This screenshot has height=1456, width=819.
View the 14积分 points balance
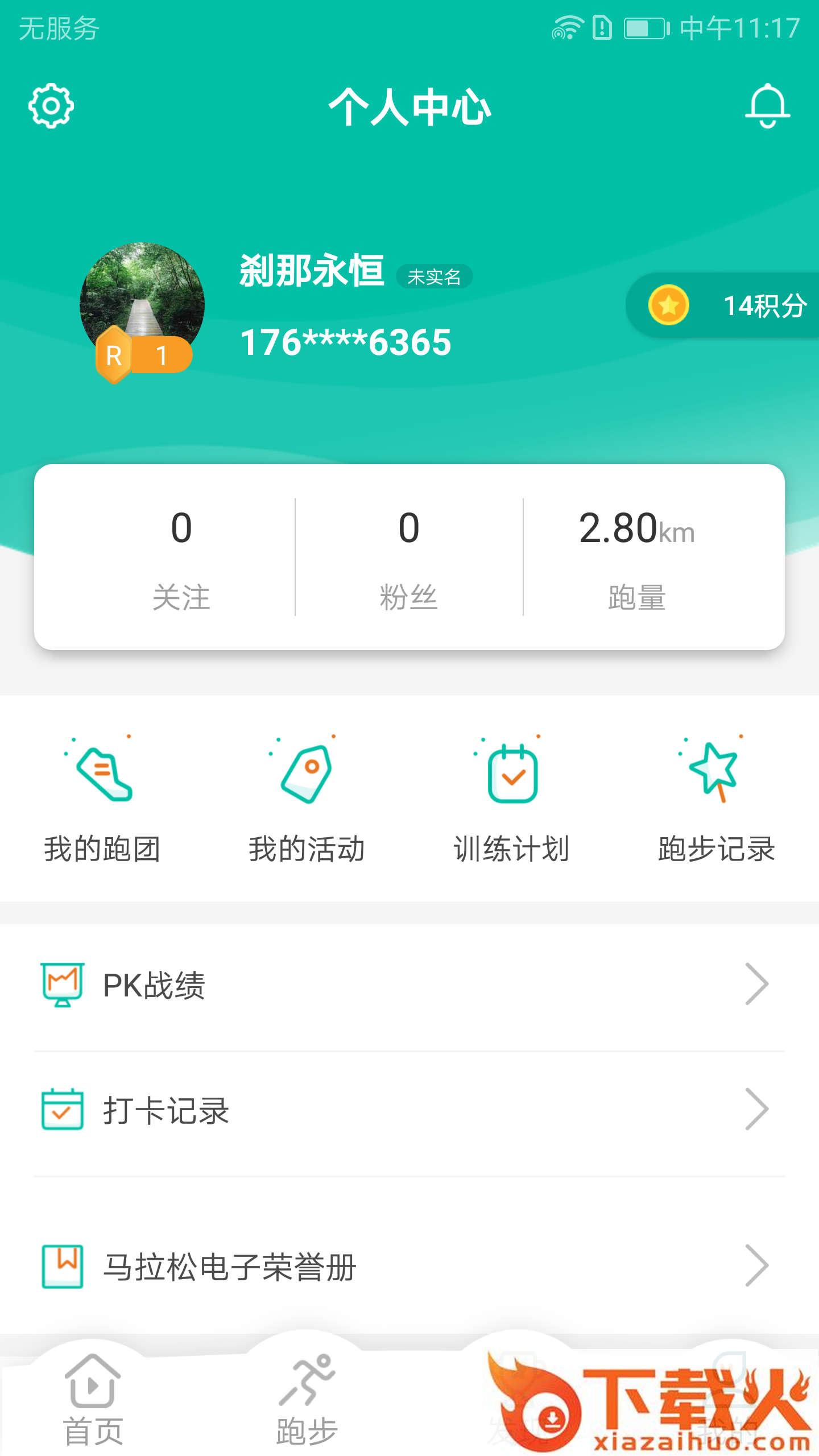point(728,305)
